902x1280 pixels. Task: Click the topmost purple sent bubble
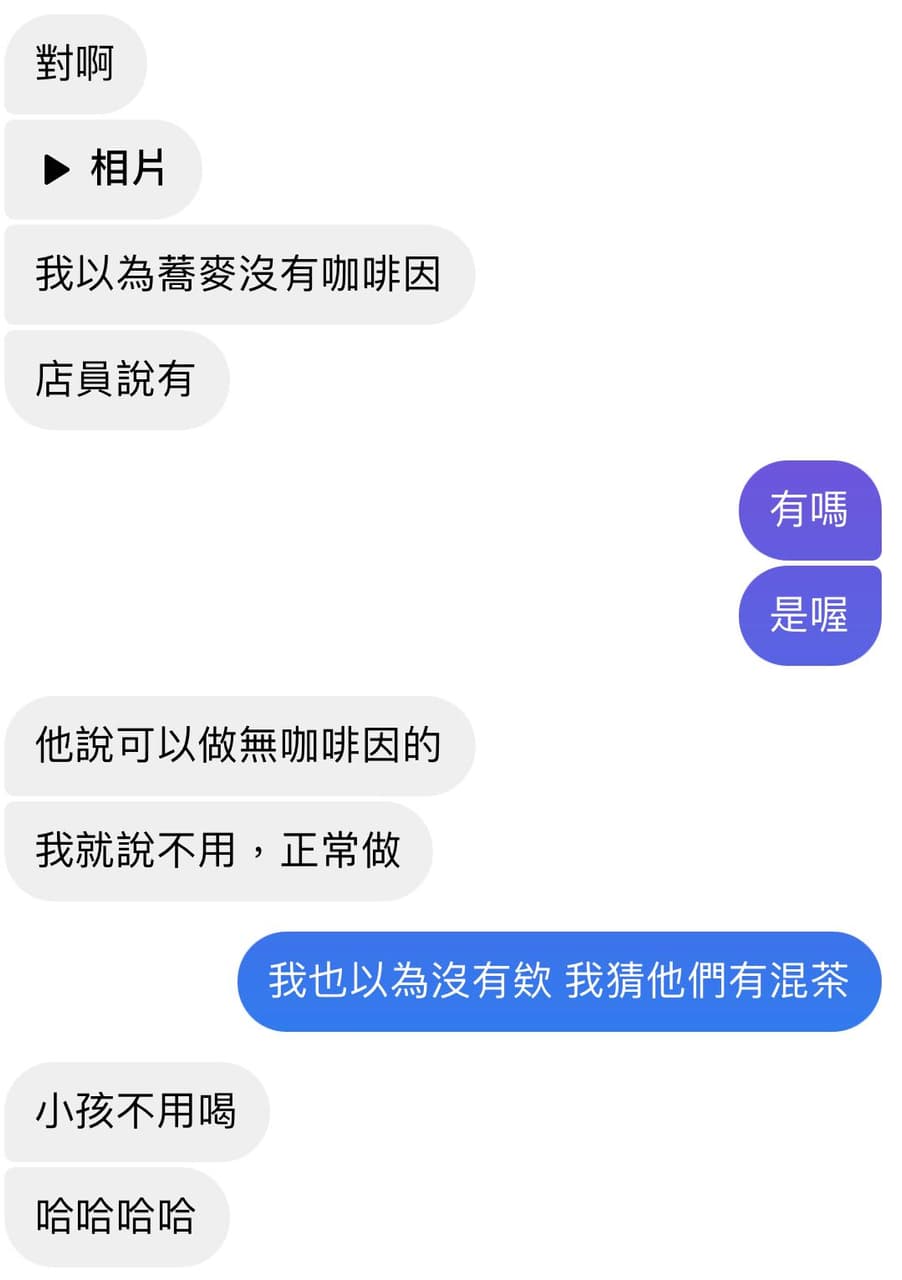(x=810, y=512)
